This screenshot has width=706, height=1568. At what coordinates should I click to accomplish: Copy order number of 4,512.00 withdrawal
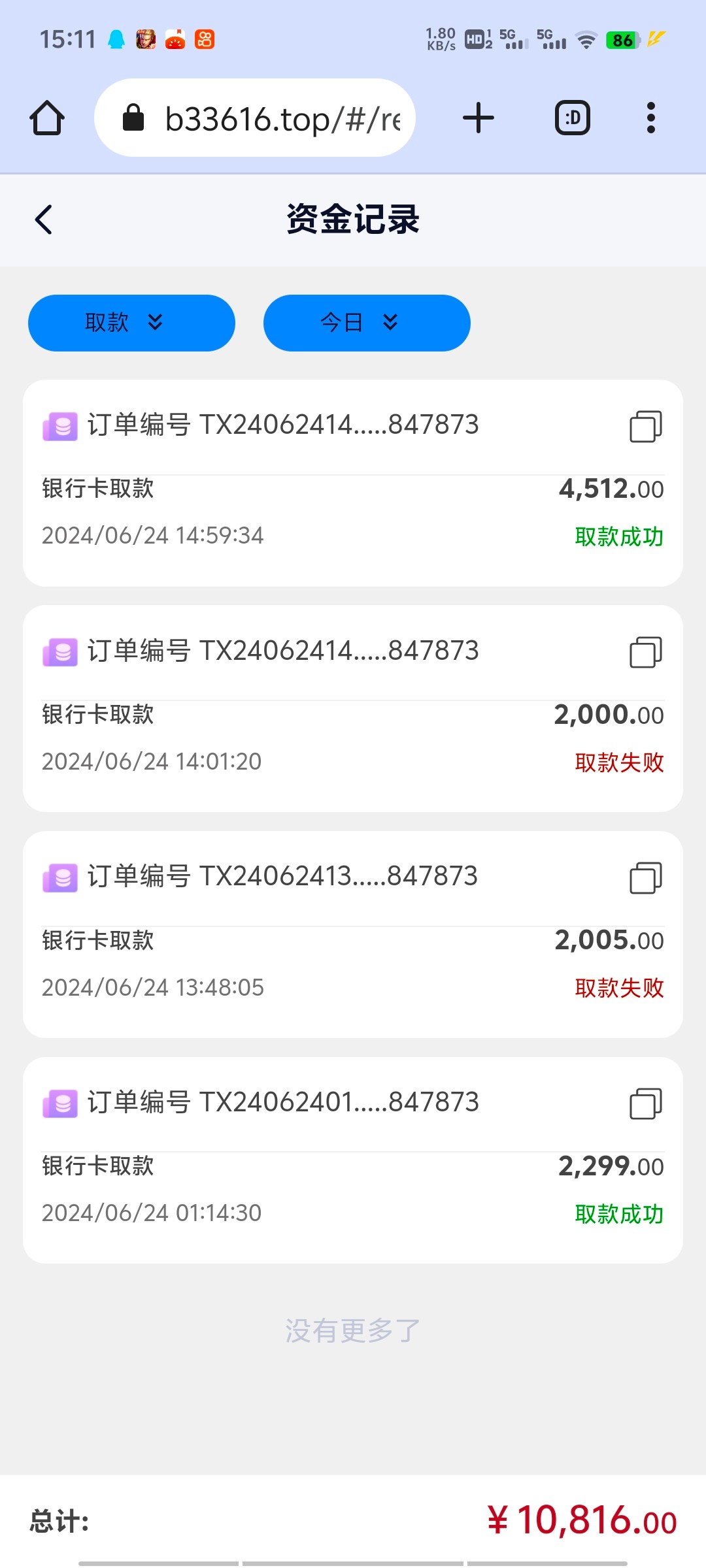click(x=645, y=426)
